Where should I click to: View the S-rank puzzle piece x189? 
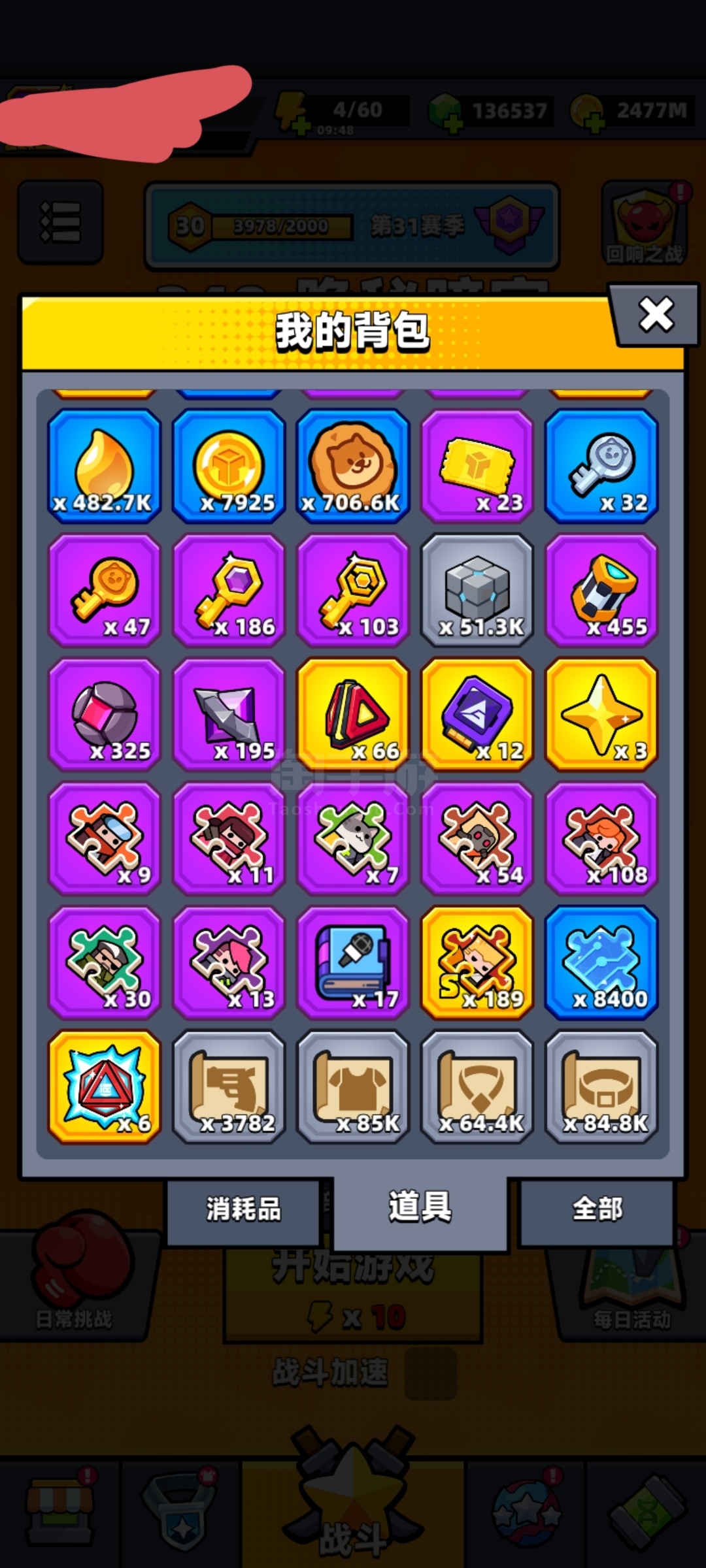[477, 962]
